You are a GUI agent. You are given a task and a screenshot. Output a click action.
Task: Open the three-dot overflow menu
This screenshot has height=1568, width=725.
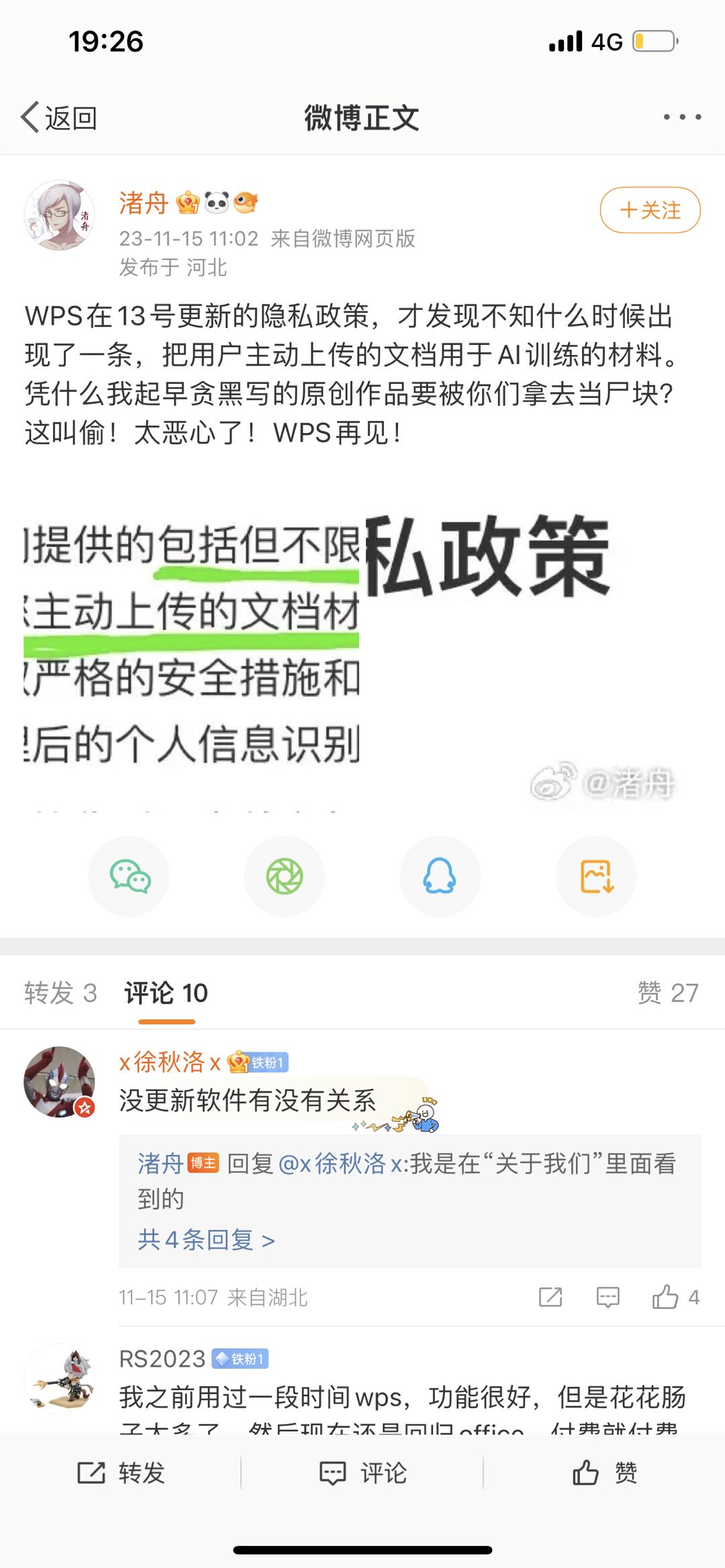point(682,117)
